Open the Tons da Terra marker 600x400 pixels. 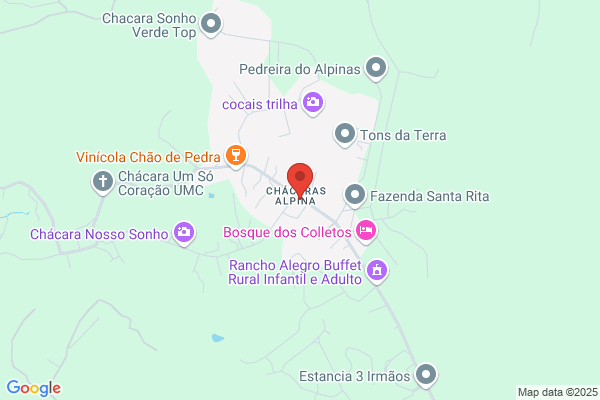click(345, 135)
